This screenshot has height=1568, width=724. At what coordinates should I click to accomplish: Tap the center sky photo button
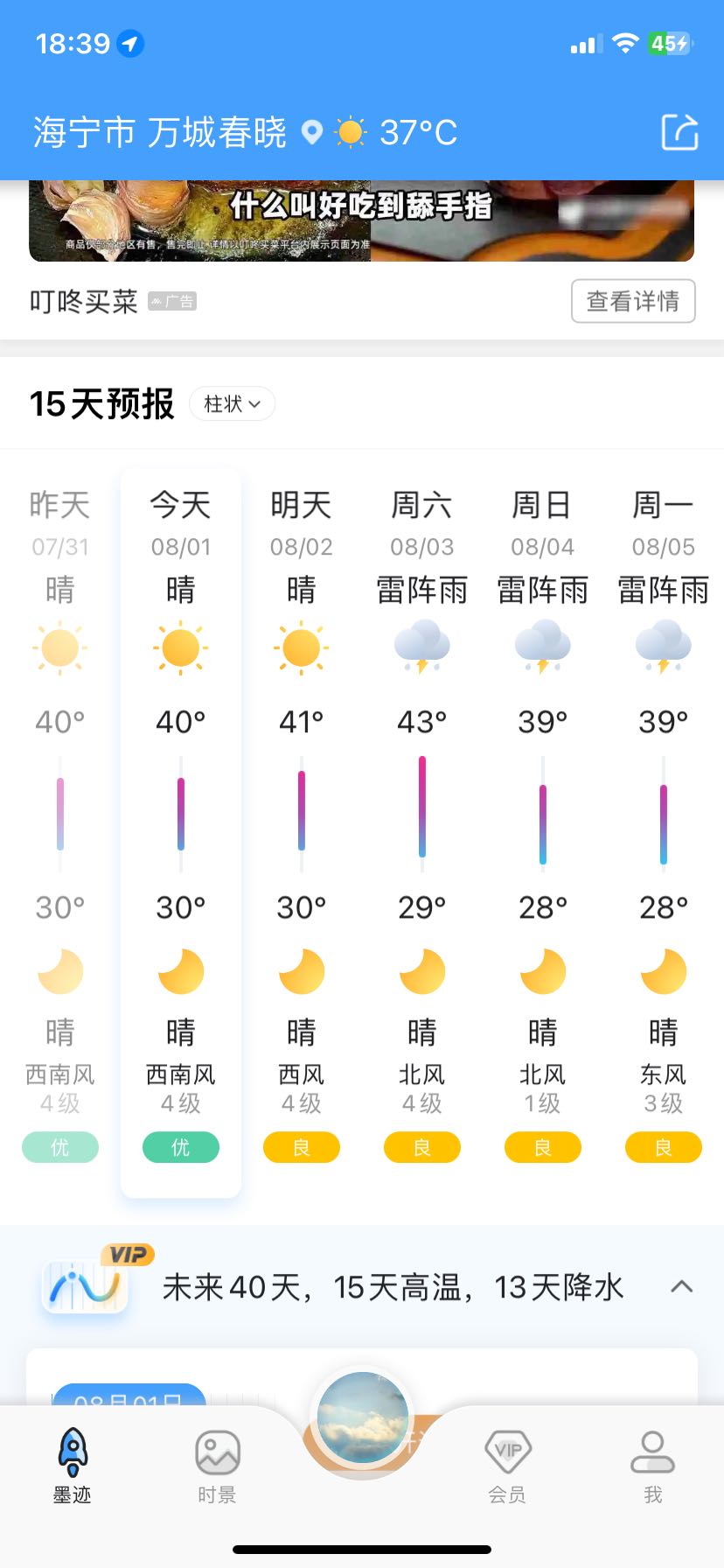pos(362,1417)
